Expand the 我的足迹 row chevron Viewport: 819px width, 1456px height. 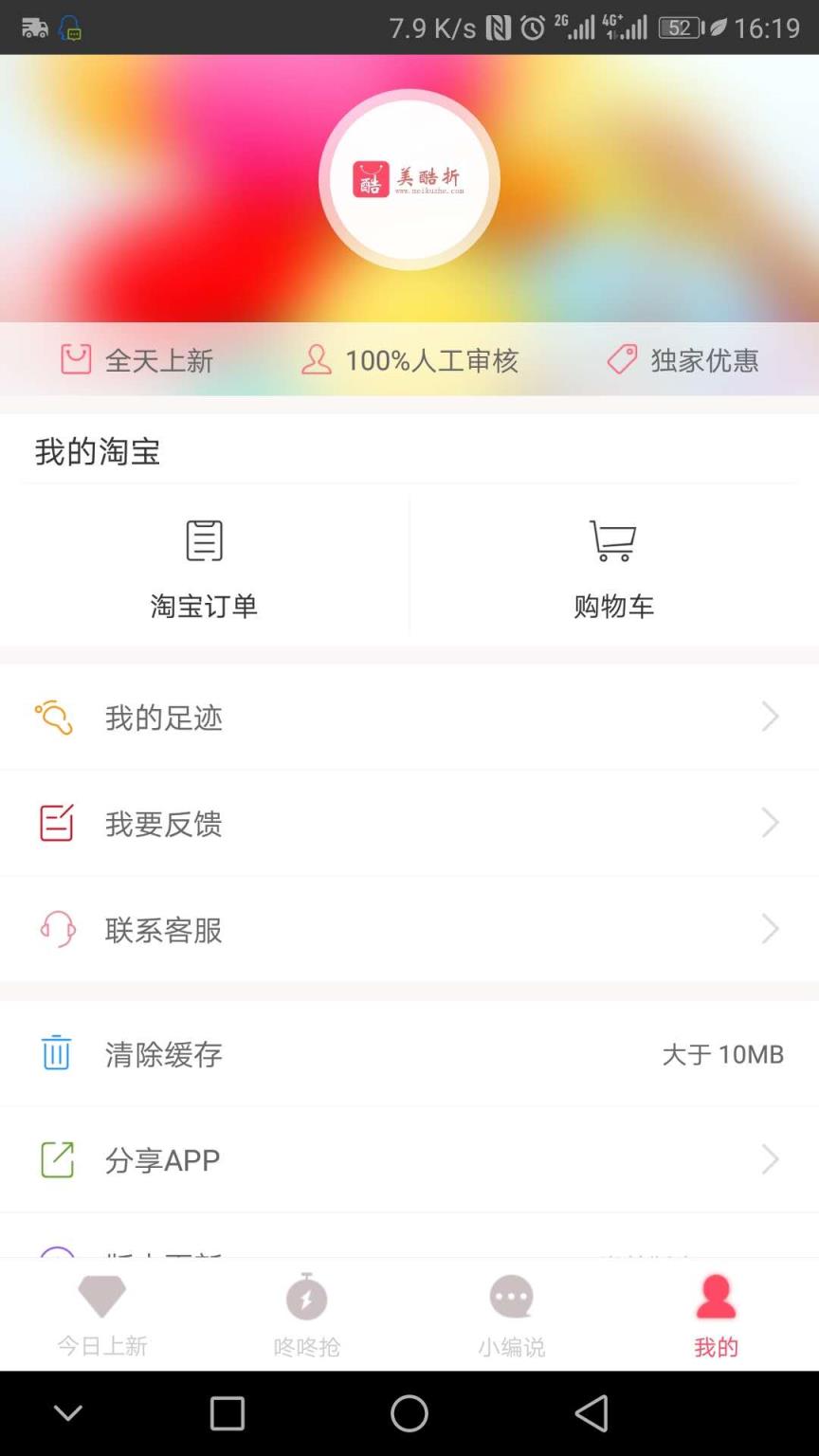(770, 717)
